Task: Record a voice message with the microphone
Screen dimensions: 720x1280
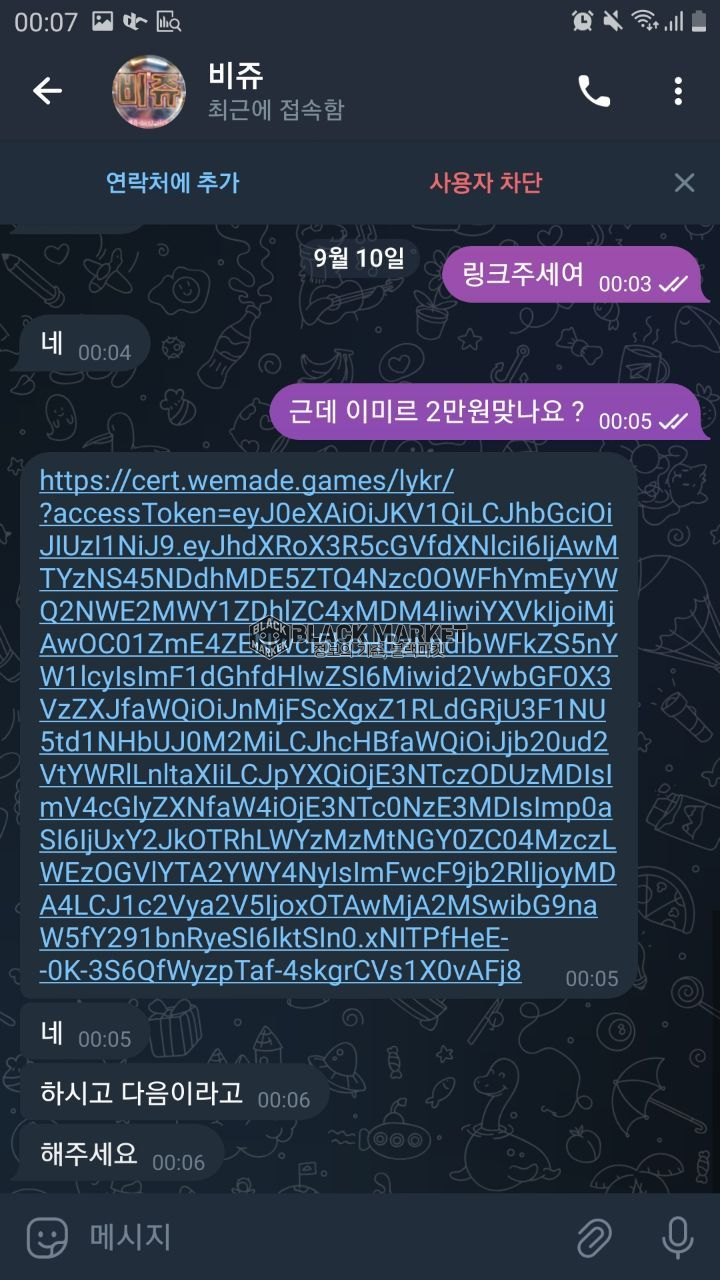Action: pyautogui.click(x=678, y=1238)
